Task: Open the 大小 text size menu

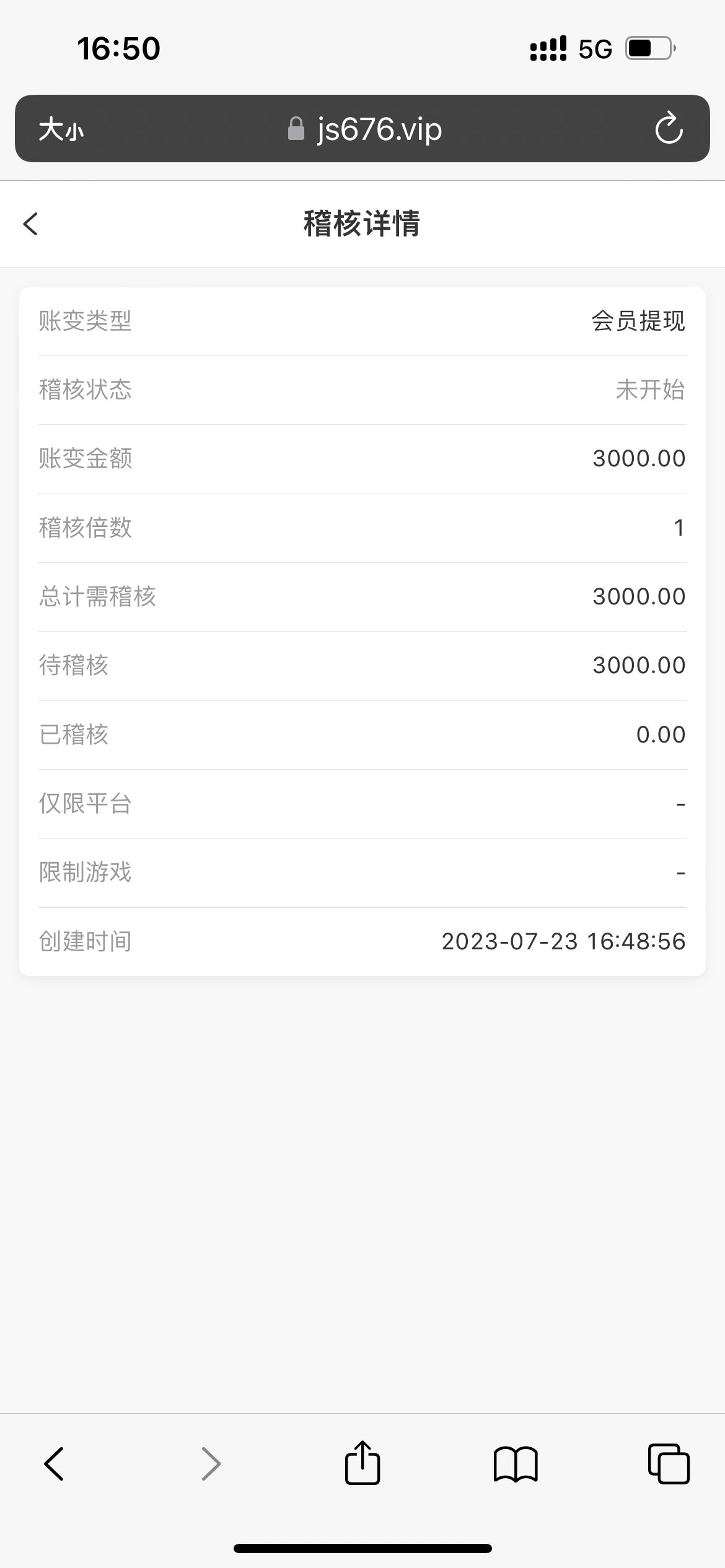Action: point(61,130)
